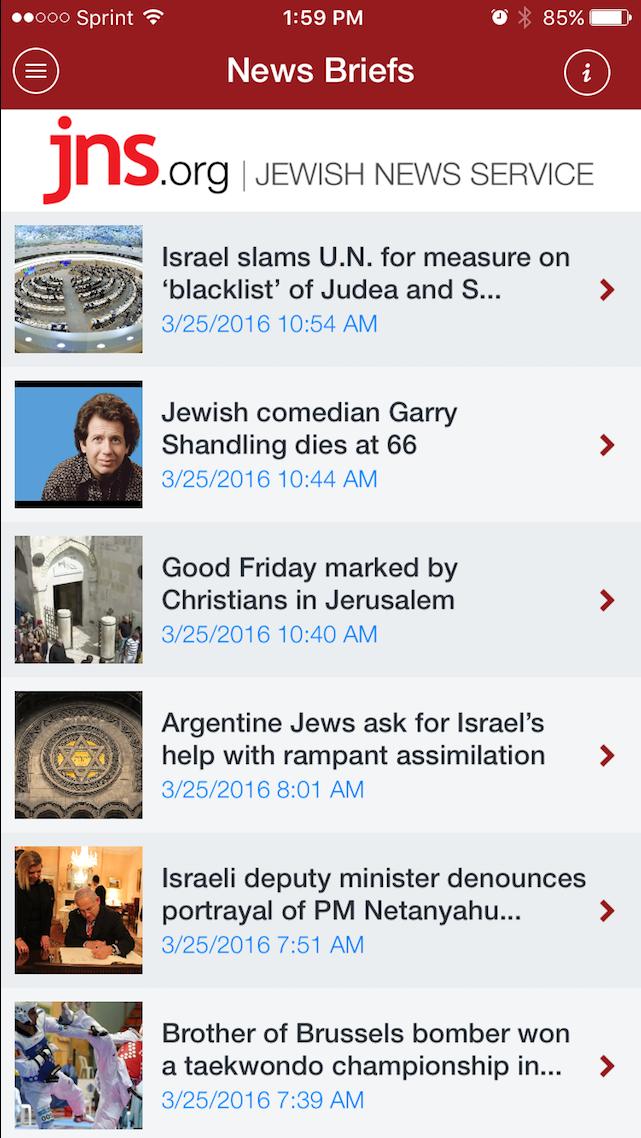This screenshot has height=1138, width=641.
Task: Open Good Friday in Jerusalem article
Action: point(366,599)
